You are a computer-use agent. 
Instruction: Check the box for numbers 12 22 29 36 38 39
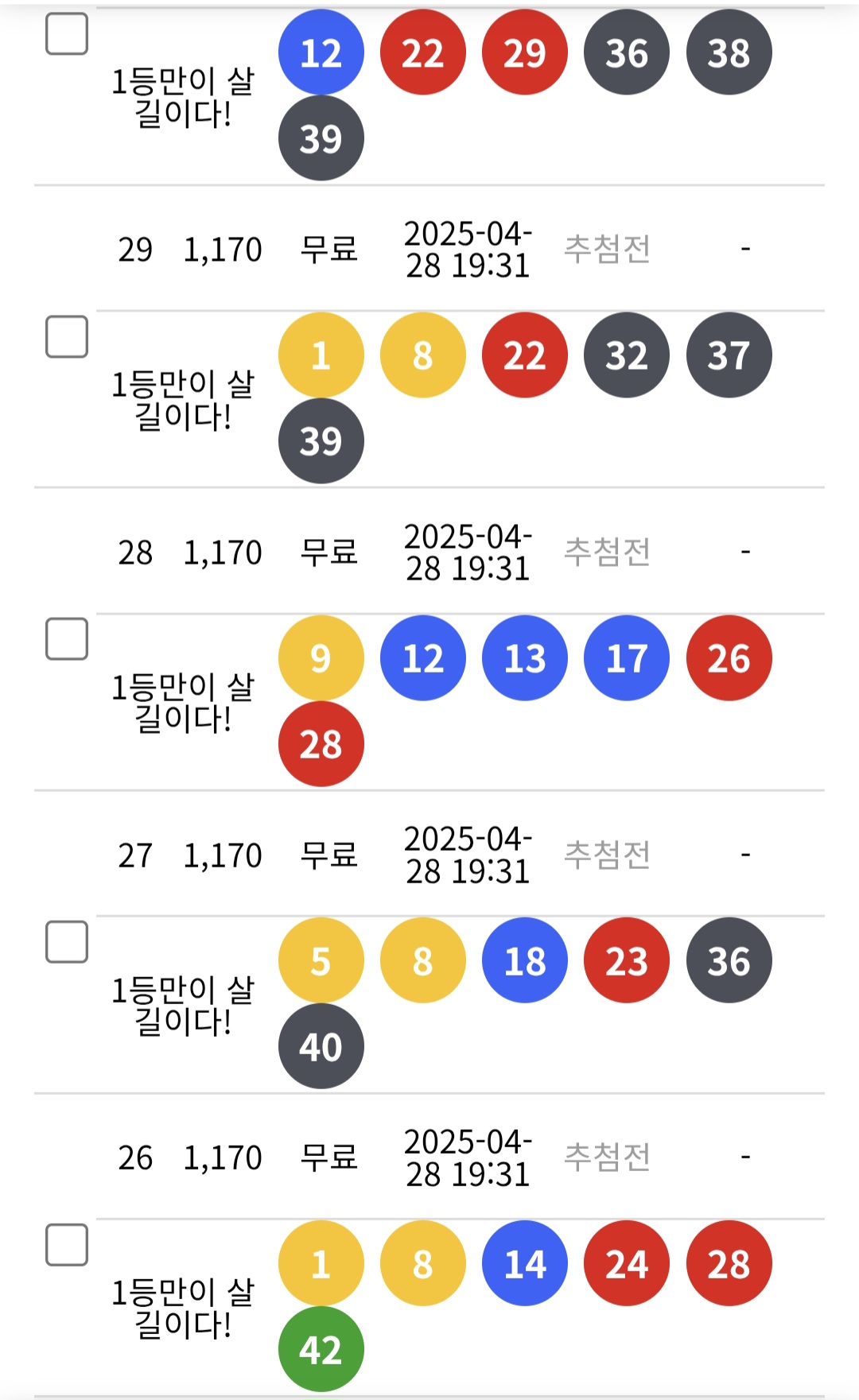pyautogui.click(x=67, y=34)
